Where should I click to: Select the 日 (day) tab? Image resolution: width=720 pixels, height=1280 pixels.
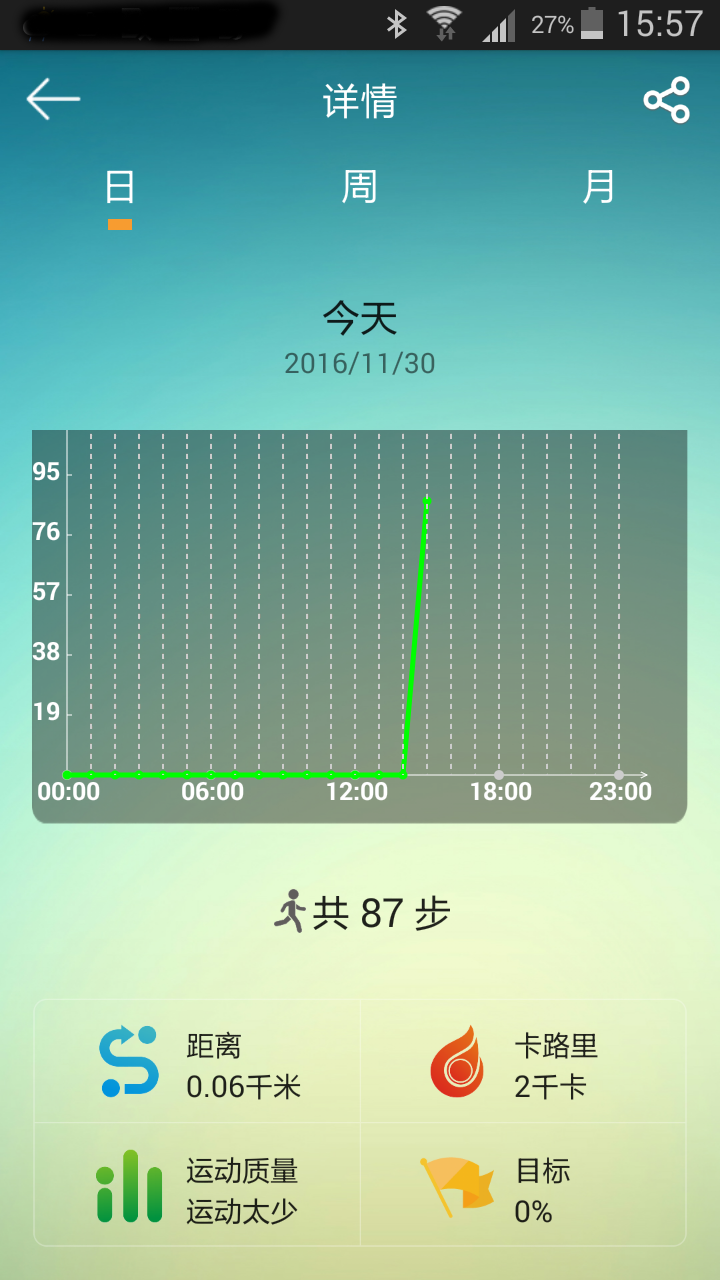click(120, 187)
